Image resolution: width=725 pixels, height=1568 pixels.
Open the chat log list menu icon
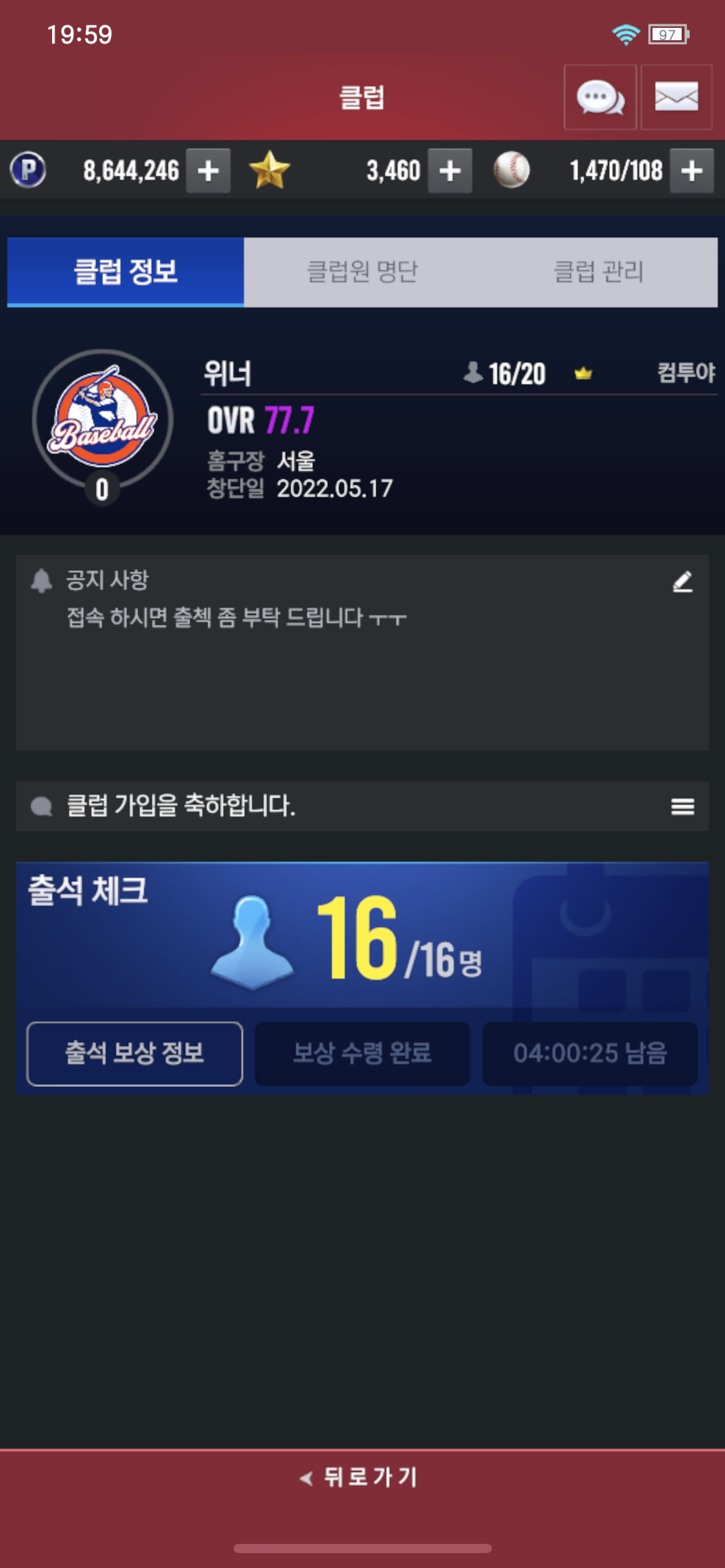coord(682,806)
